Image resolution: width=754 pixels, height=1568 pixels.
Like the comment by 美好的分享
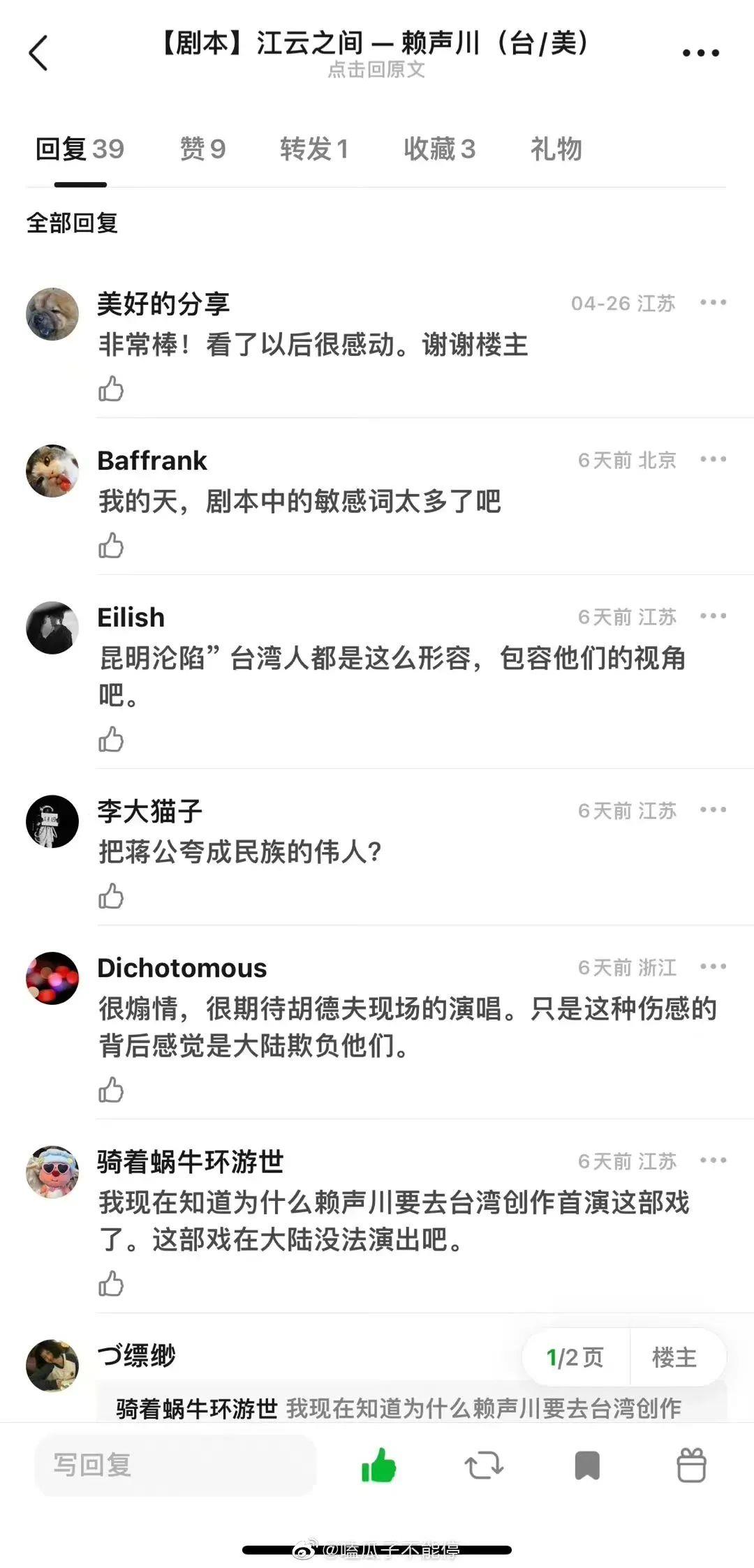tap(111, 389)
